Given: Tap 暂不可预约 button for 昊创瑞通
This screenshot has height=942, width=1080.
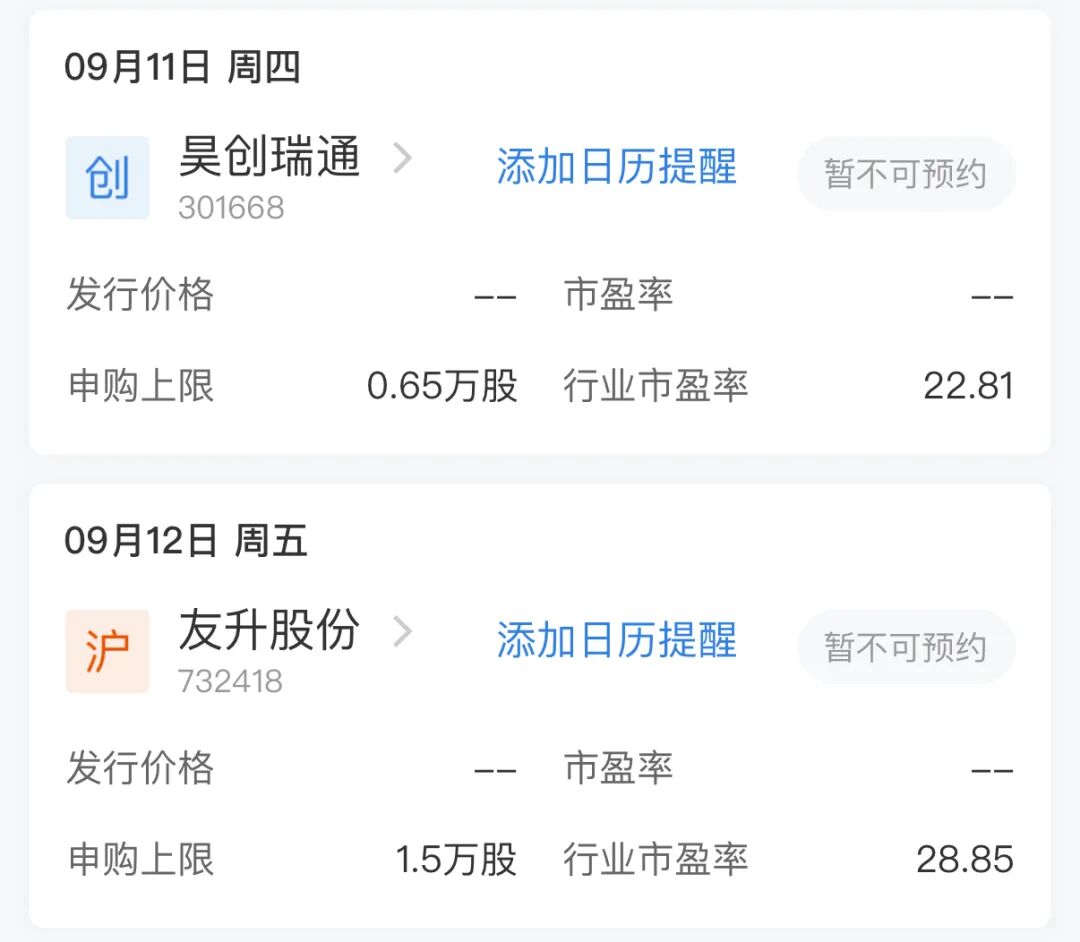Looking at the screenshot, I should click(x=905, y=174).
